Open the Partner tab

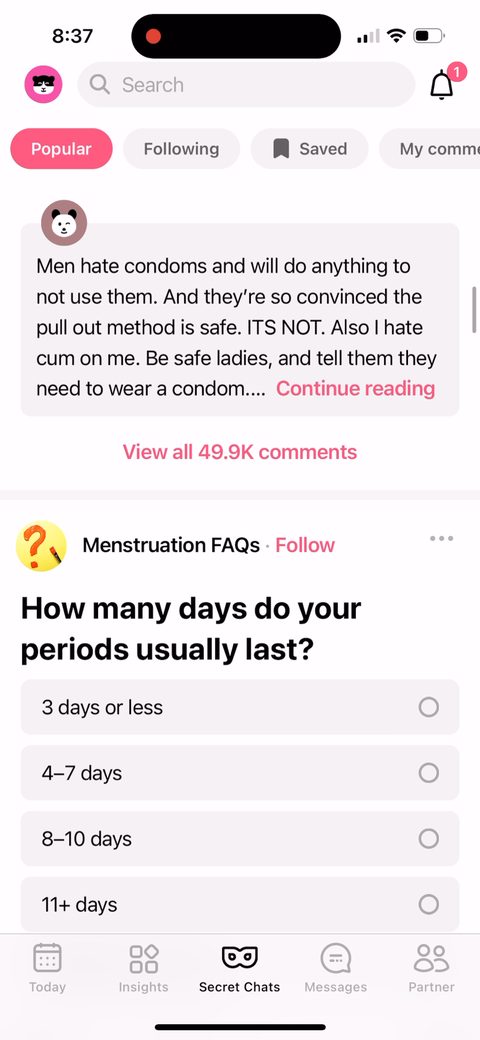tap(432, 968)
